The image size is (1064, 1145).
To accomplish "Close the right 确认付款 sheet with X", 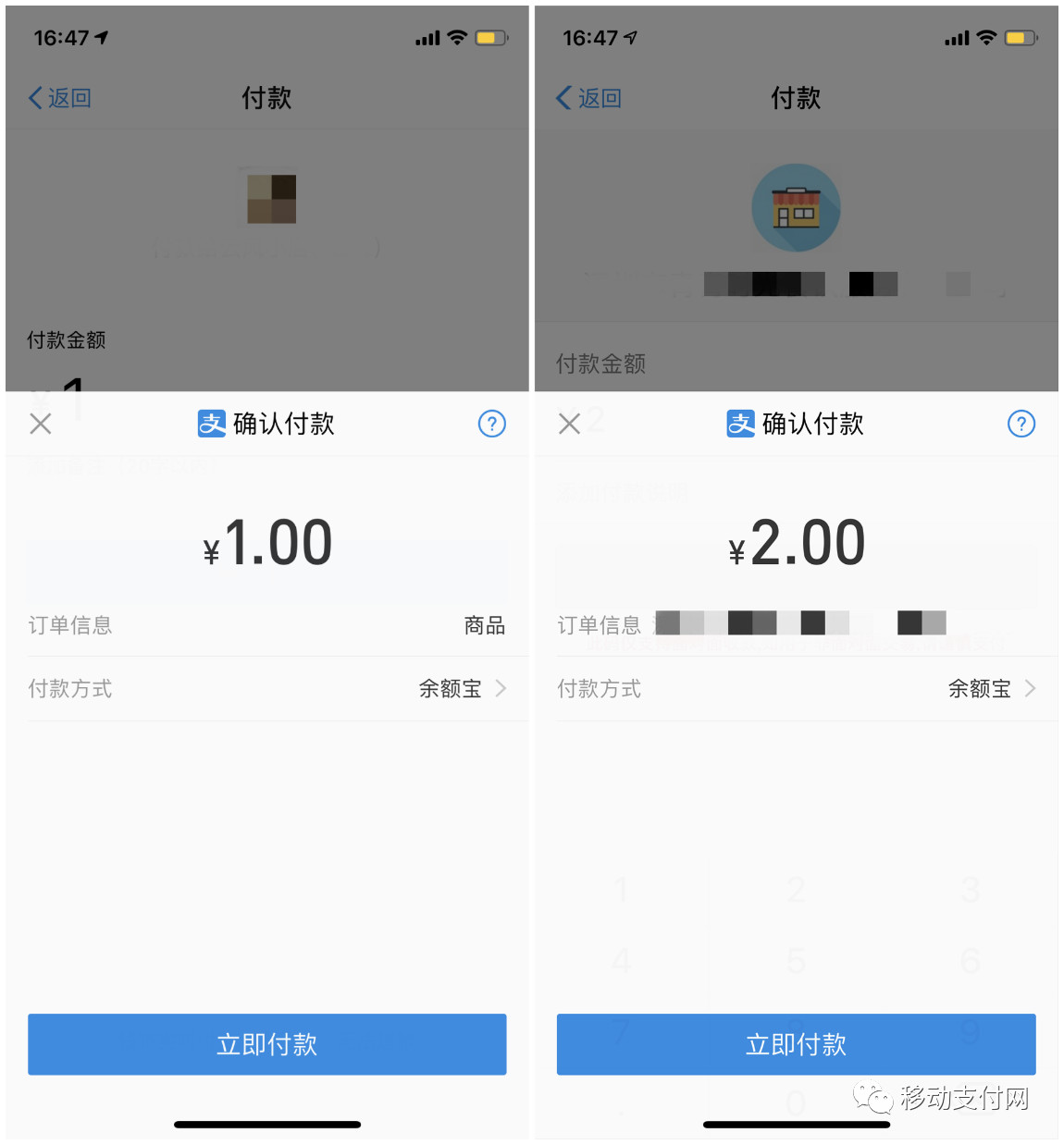I will [568, 424].
